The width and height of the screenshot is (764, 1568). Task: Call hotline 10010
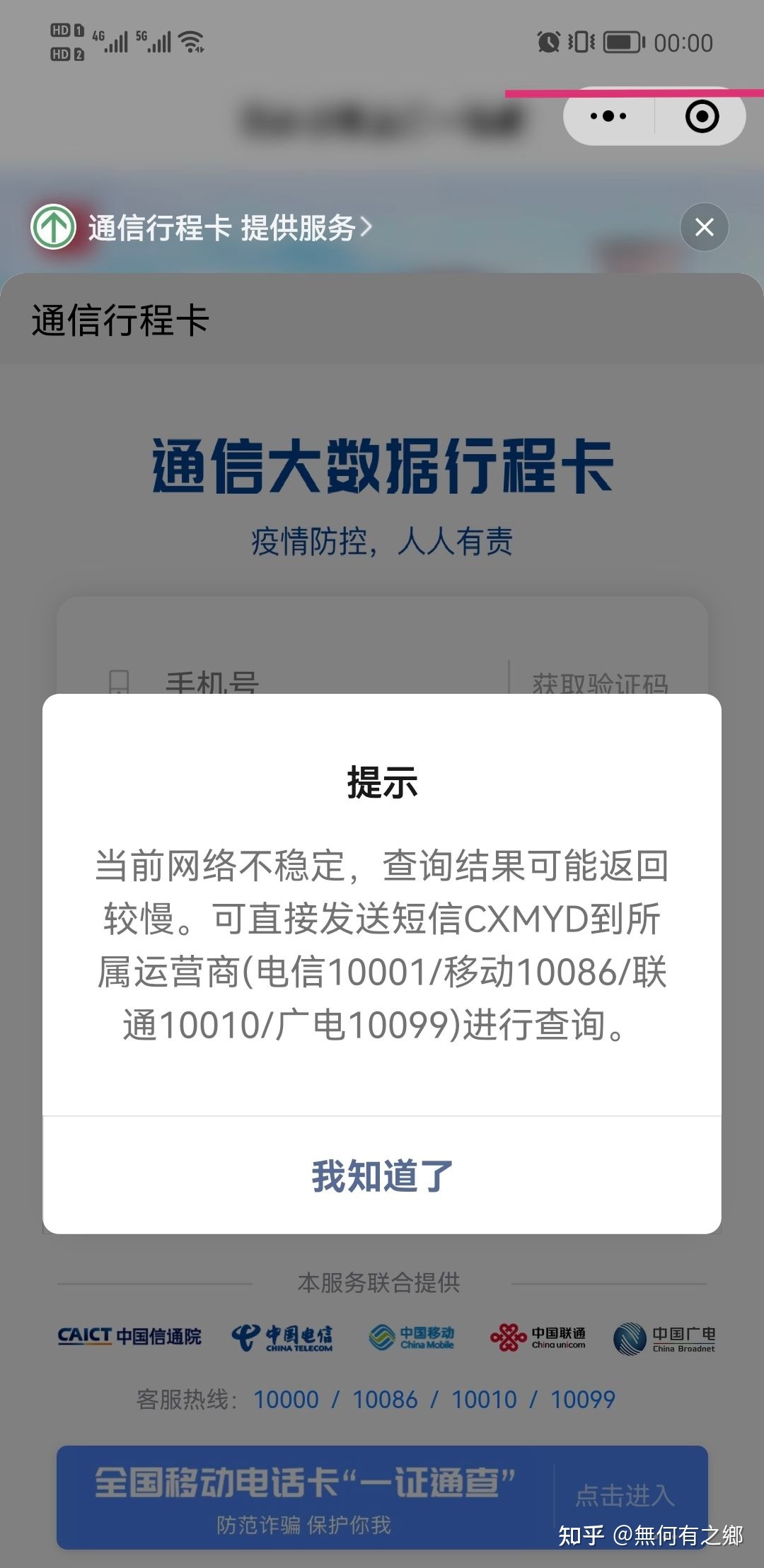[484, 1399]
